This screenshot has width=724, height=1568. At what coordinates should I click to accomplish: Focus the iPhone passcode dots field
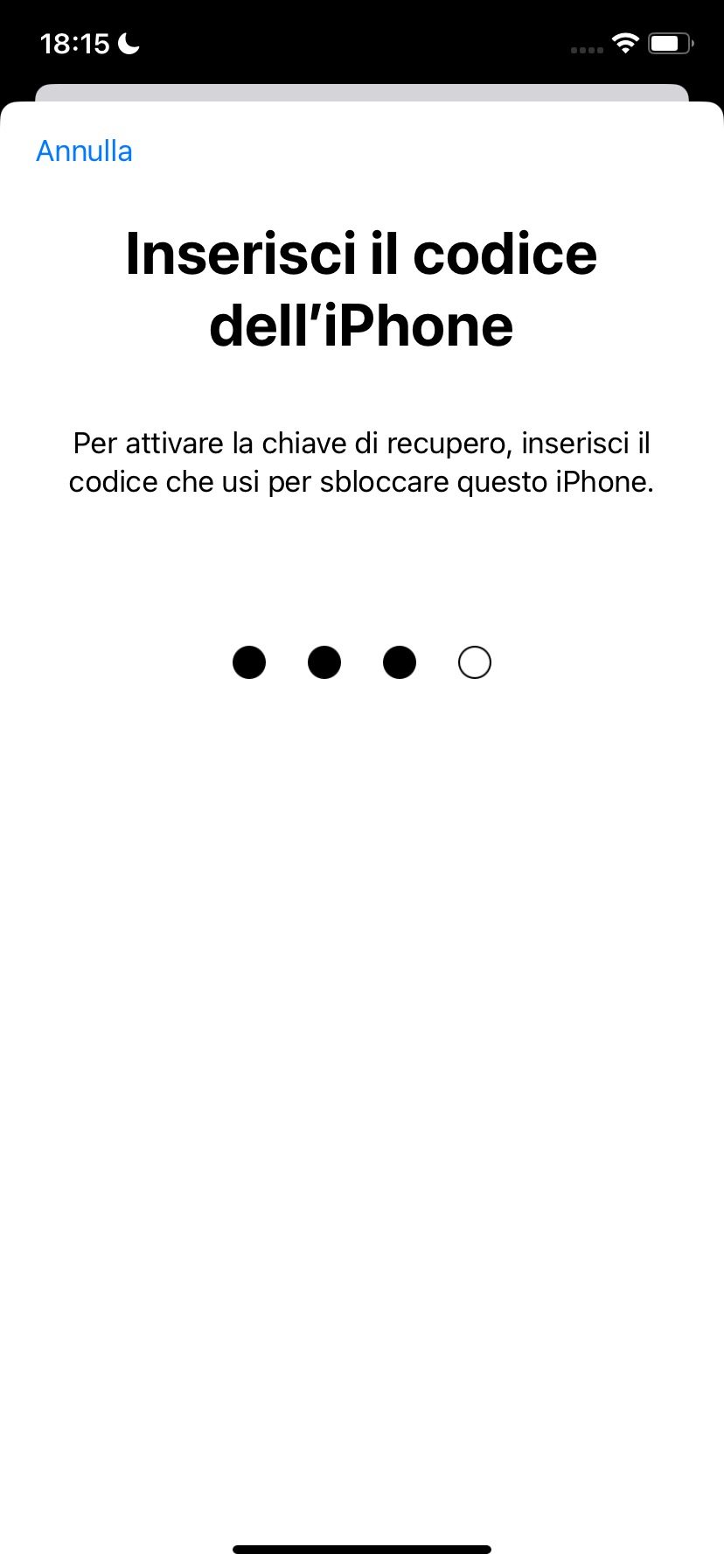point(362,662)
